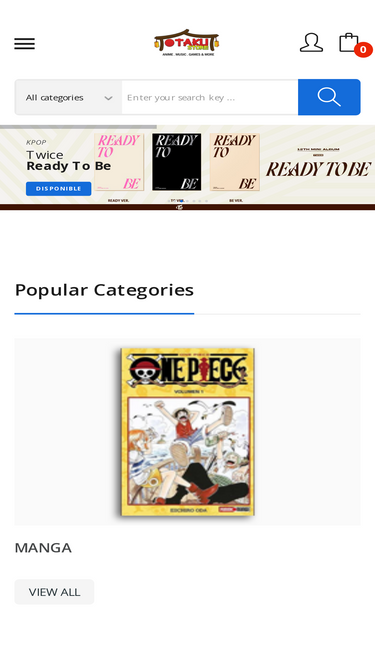Go to the Otaku Store home logo
The width and height of the screenshot is (375, 667).
[187, 43]
